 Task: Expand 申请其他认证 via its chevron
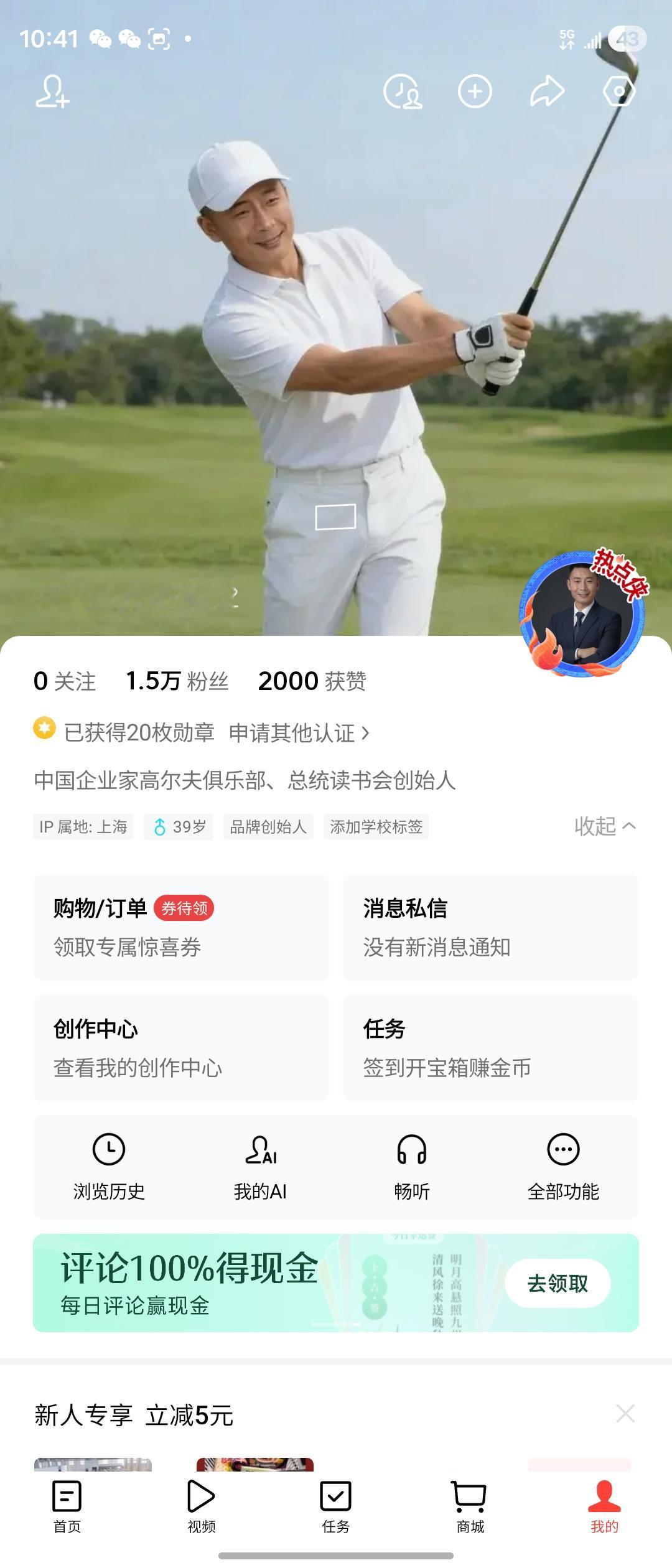(299, 734)
